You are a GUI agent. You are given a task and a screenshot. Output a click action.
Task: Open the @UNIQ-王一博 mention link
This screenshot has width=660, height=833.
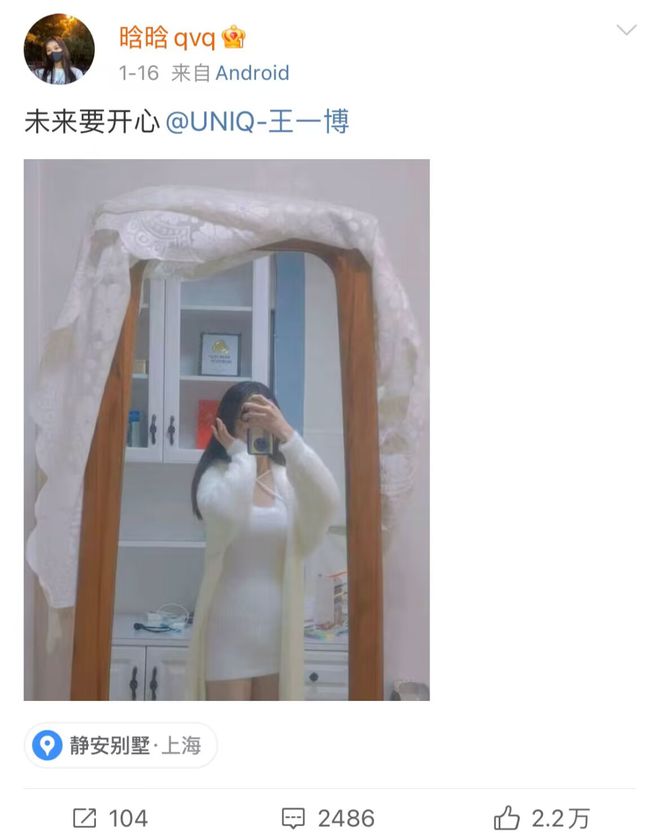[x=256, y=123]
